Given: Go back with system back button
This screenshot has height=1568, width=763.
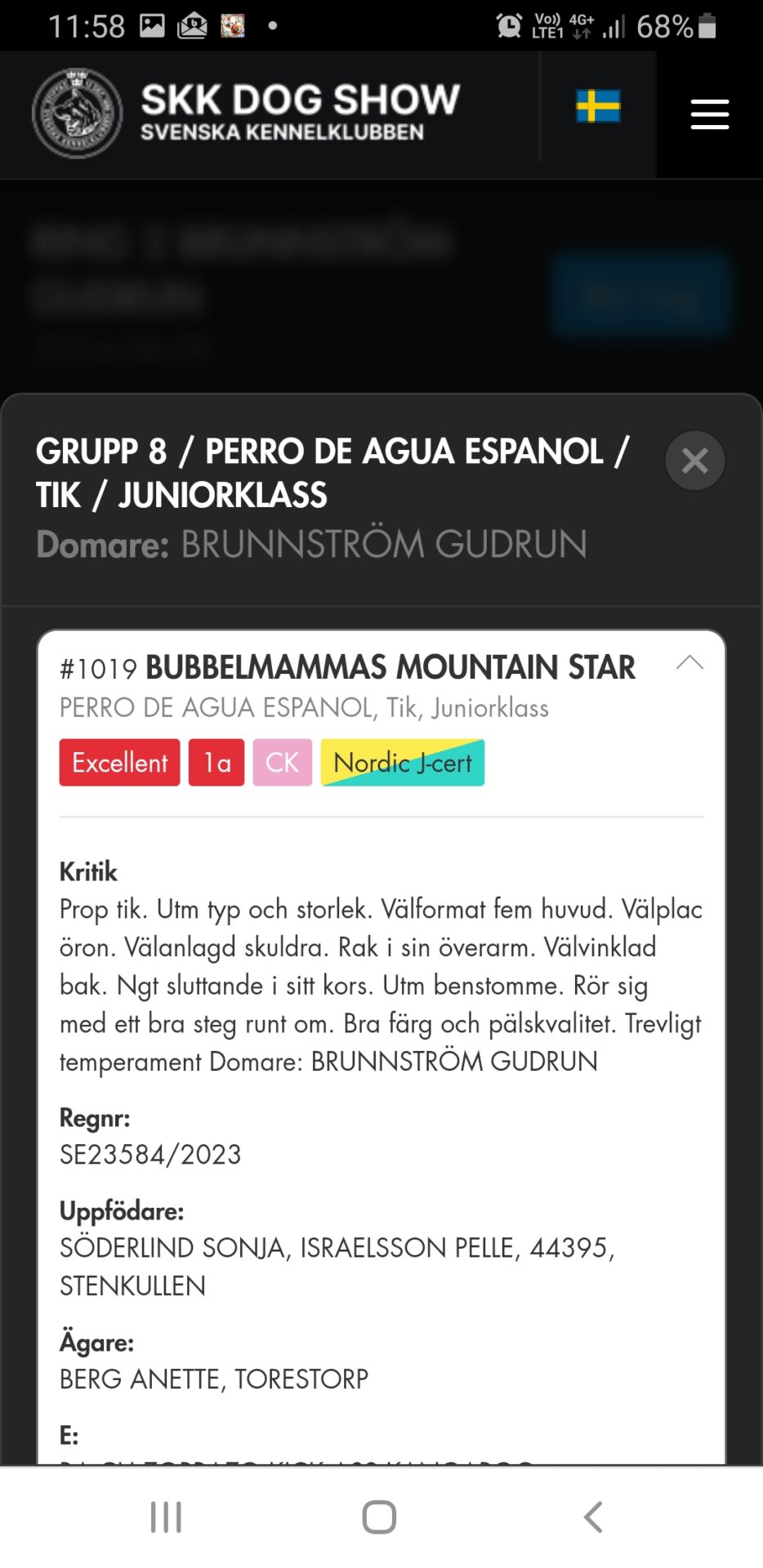Looking at the screenshot, I should [593, 1517].
